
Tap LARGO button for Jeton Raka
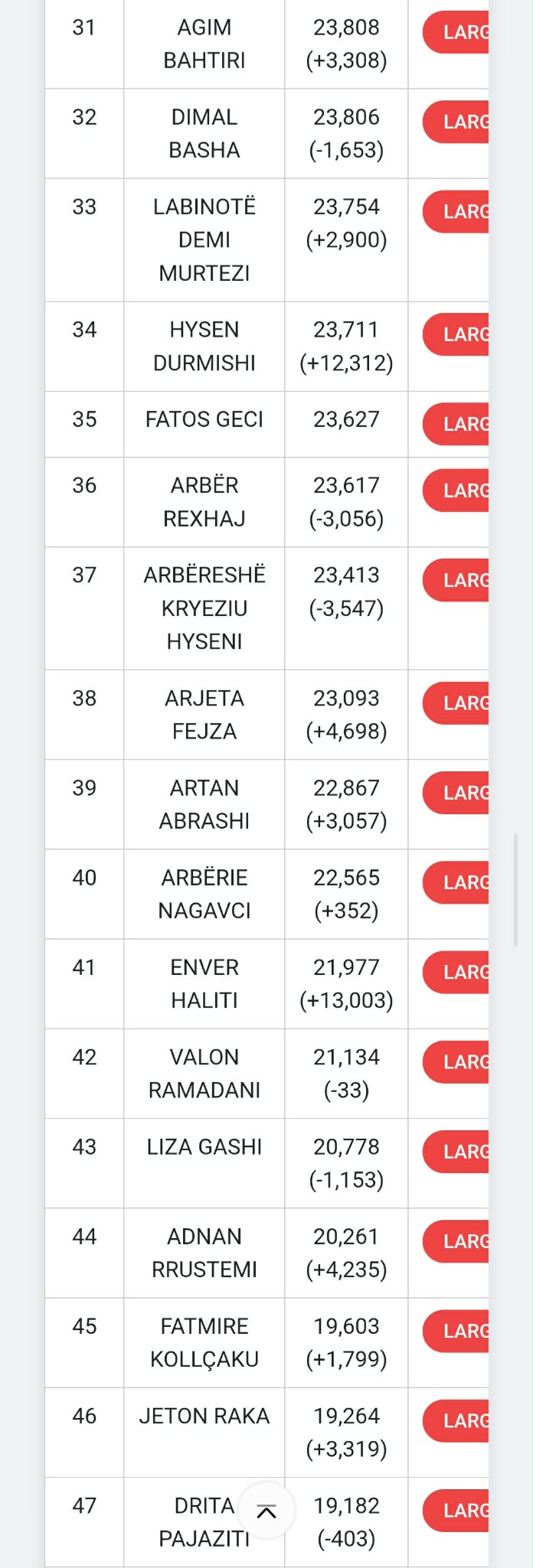point(458,1420)
